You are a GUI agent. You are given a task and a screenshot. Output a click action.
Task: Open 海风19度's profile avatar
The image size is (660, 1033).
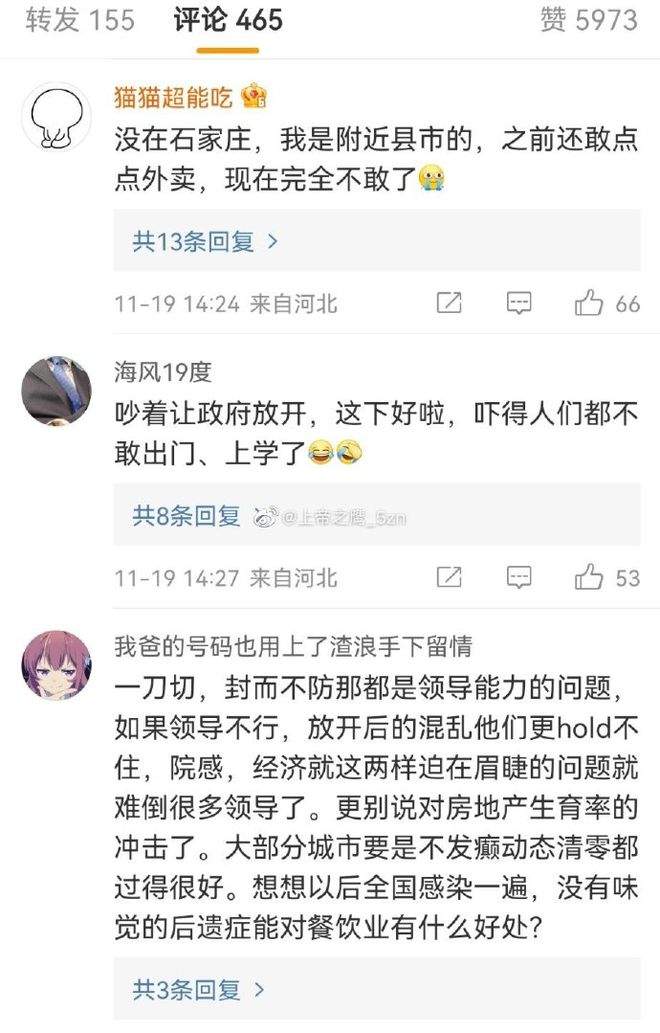[56, 392]
